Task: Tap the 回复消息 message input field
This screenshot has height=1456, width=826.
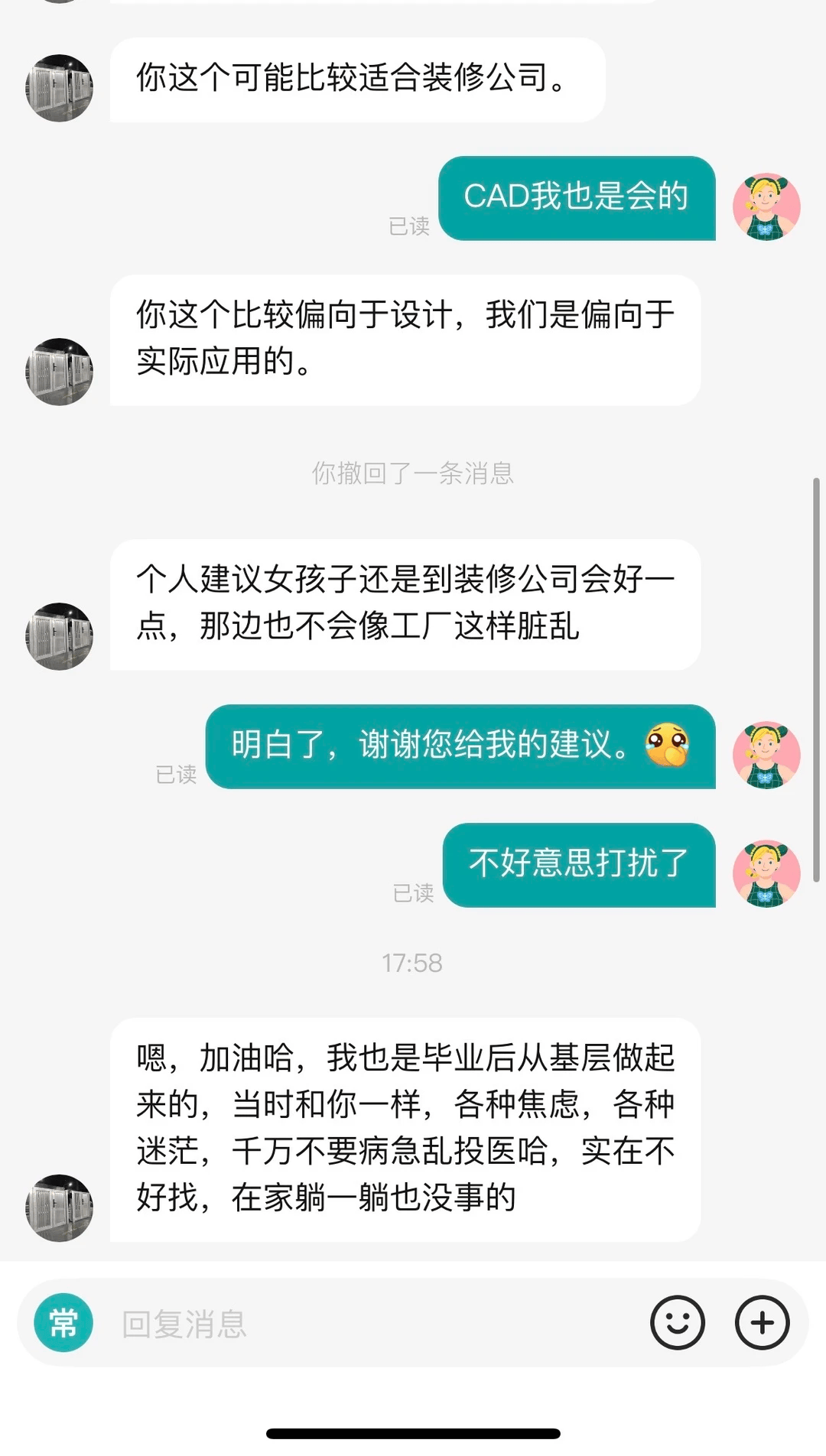Action: pos(375,1324)
